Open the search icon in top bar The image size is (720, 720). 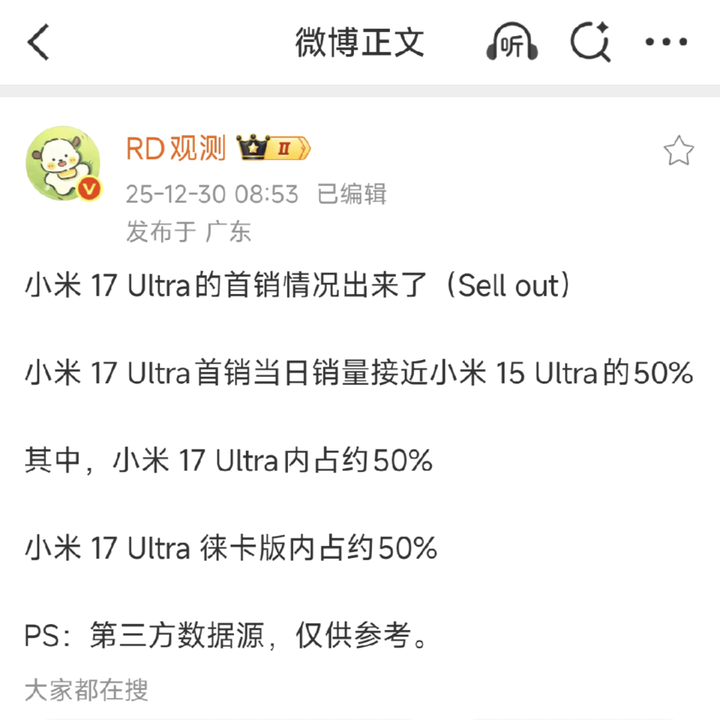(590, 43)
